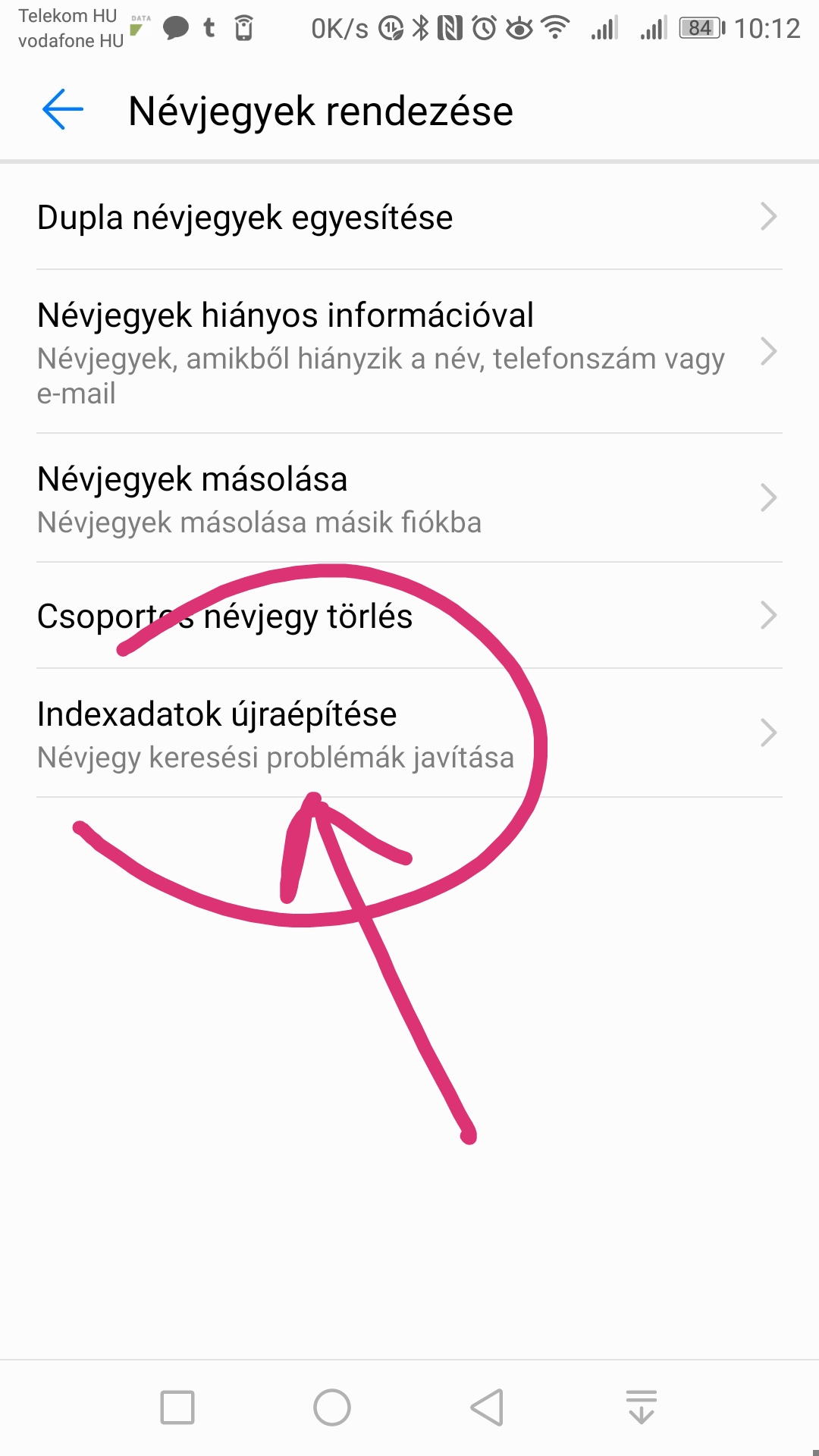Tap the system back triangle
This screenshot has width=819, height=1456.
pyautogui.click(x=487, y=1407)
